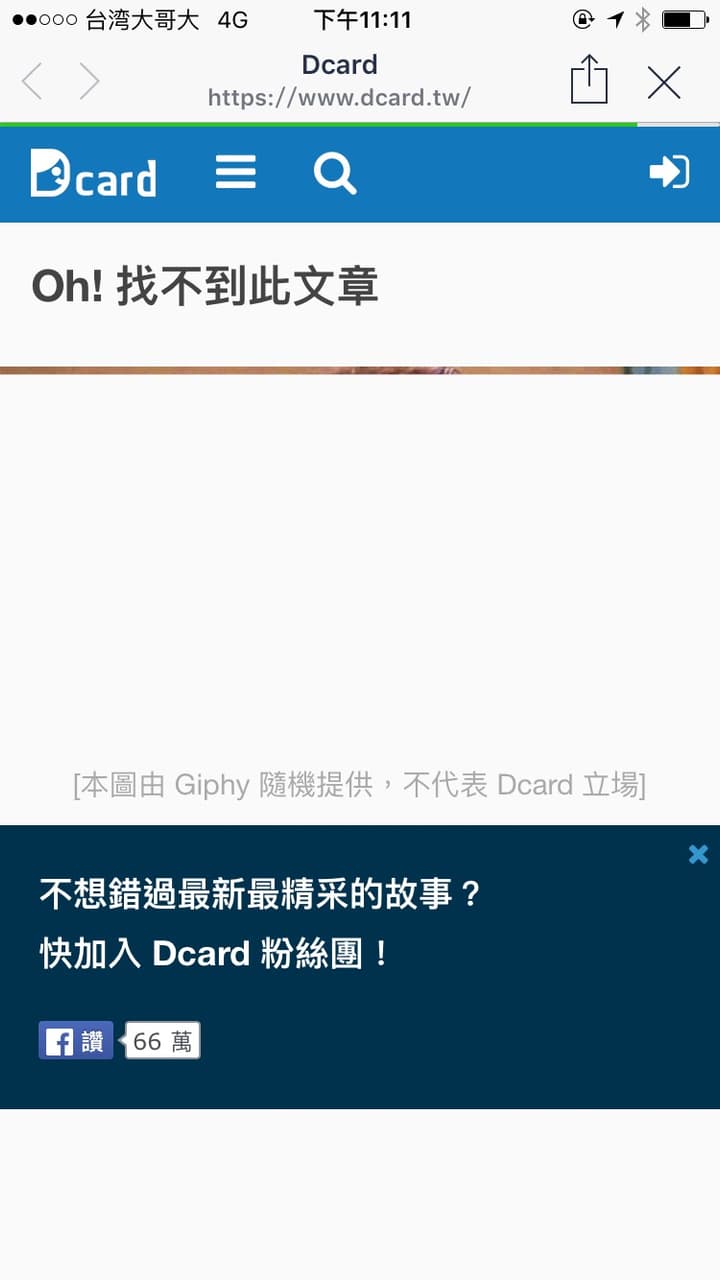Viewport: 720px width, 1280px height.
Task: Go to Dcard home via logo
Action: click(x=93, y=173)
